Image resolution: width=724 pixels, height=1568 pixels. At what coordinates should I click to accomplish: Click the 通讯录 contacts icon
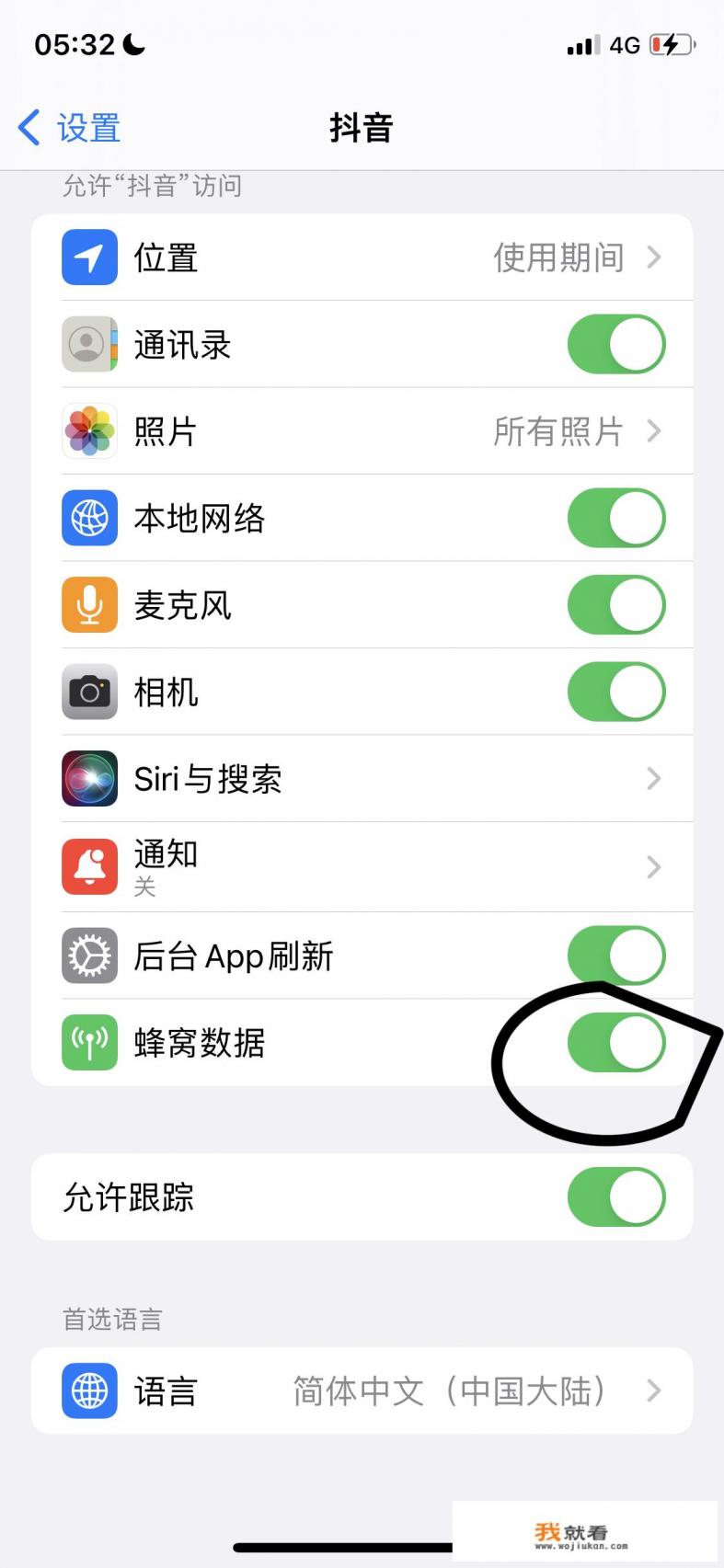(89, 344)
